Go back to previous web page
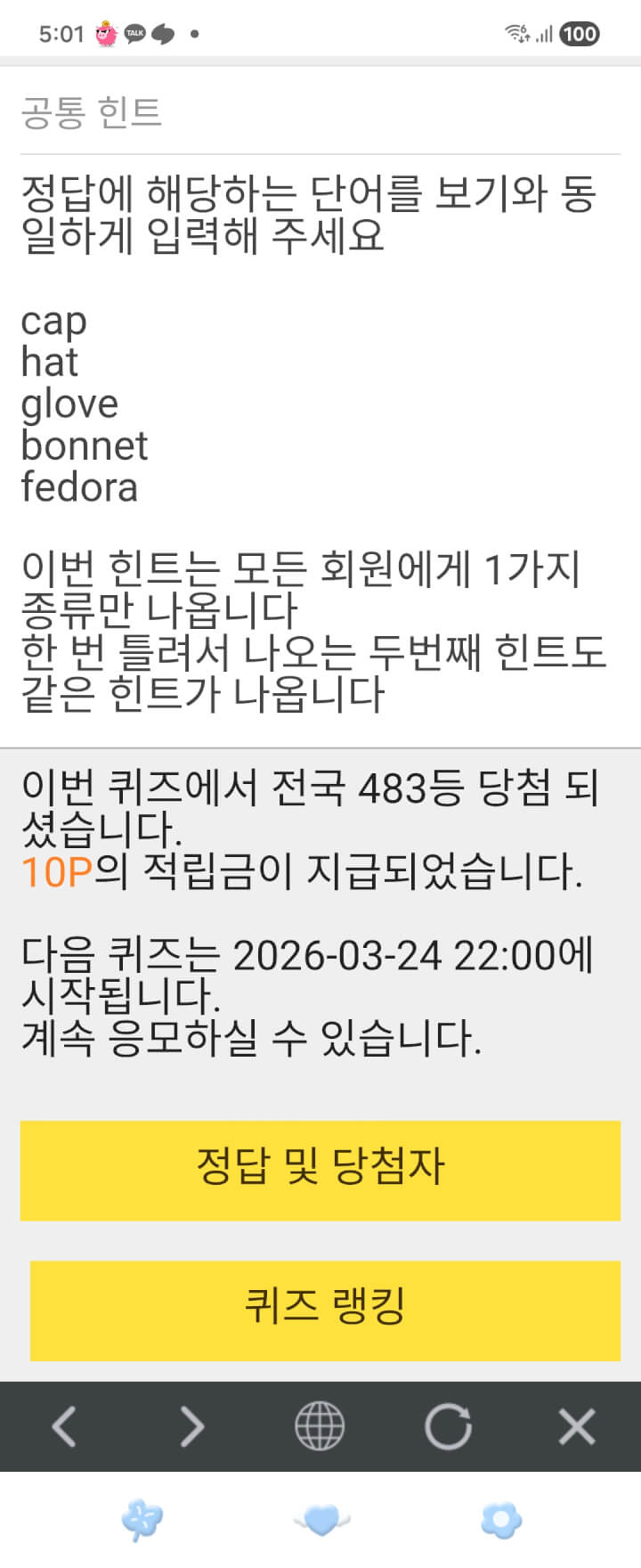Screen dimensions: 641x1568 [x=64, y=1426]
